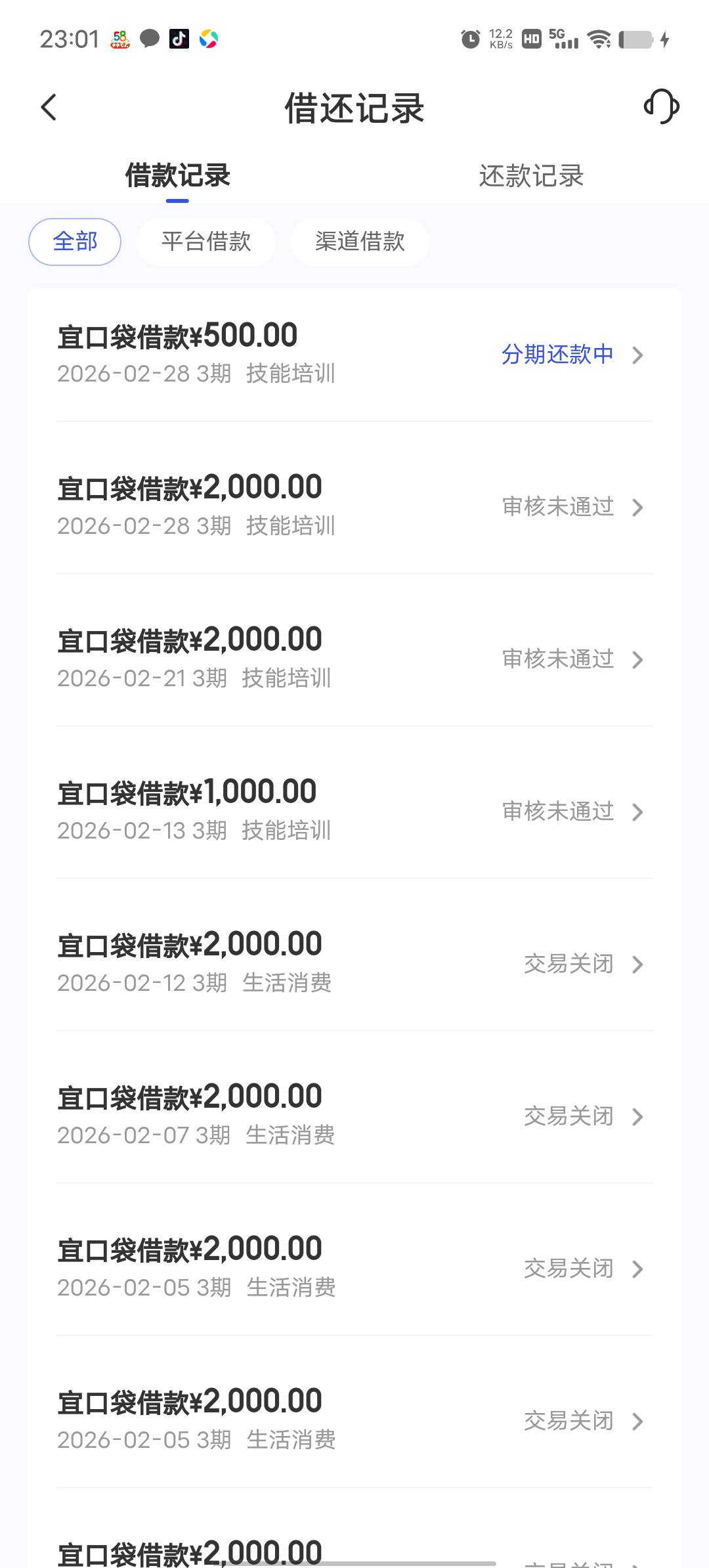Screen dimensions: 709x1568
Task: Select the 借款记录 tab
Action: coord(177,176)
